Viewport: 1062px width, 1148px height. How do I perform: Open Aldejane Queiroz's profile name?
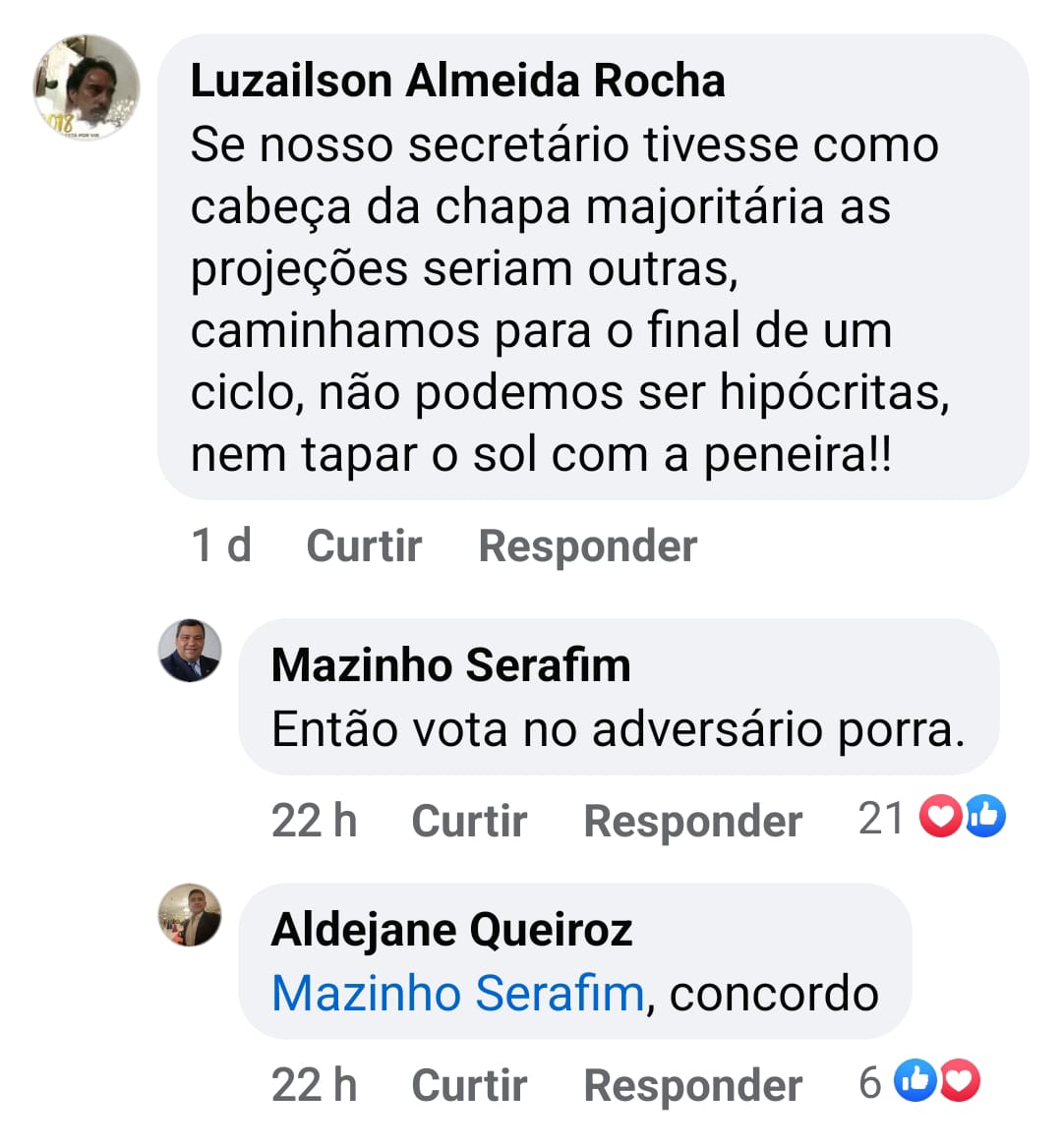[x=451, y=930]
